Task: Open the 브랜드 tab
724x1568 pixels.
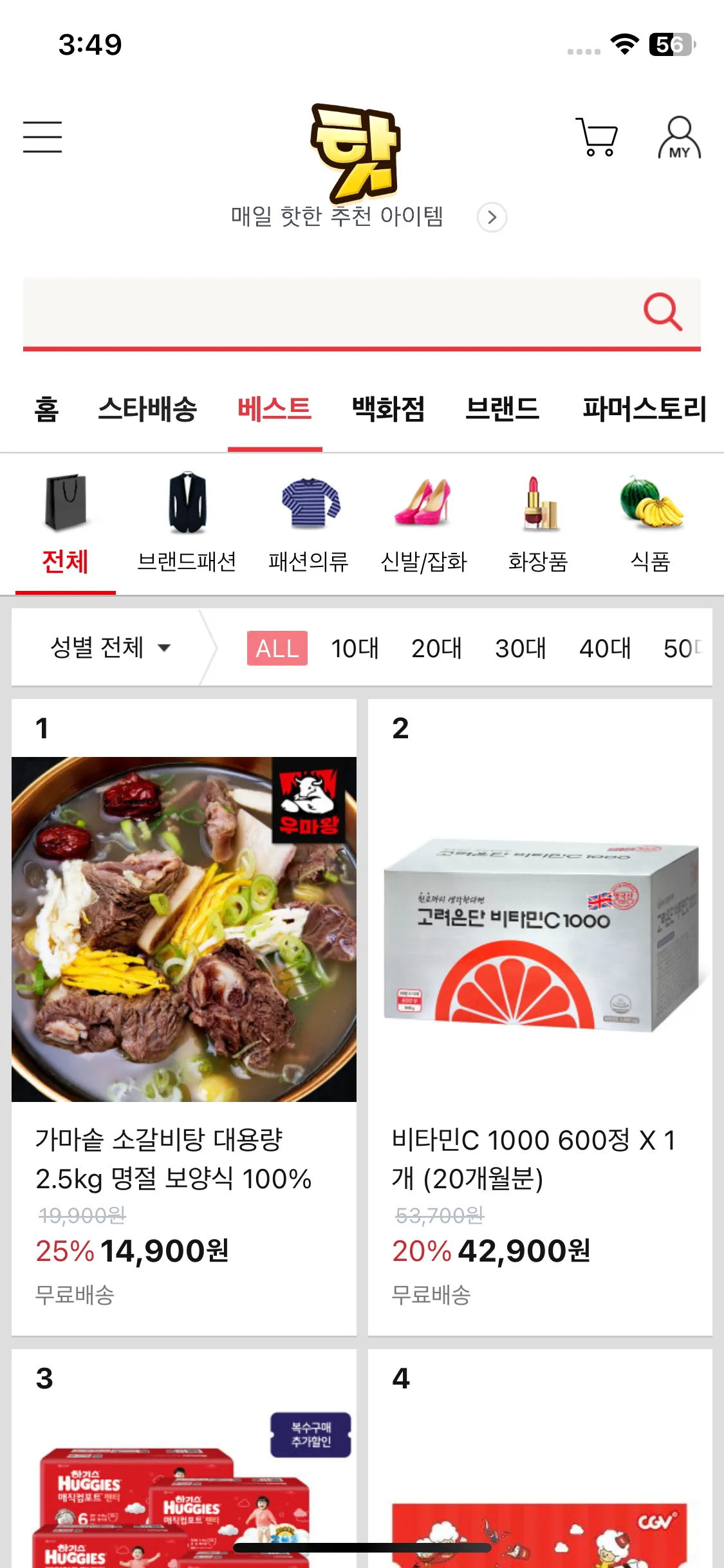Action: pyautogui.click(x=502, y=409)
